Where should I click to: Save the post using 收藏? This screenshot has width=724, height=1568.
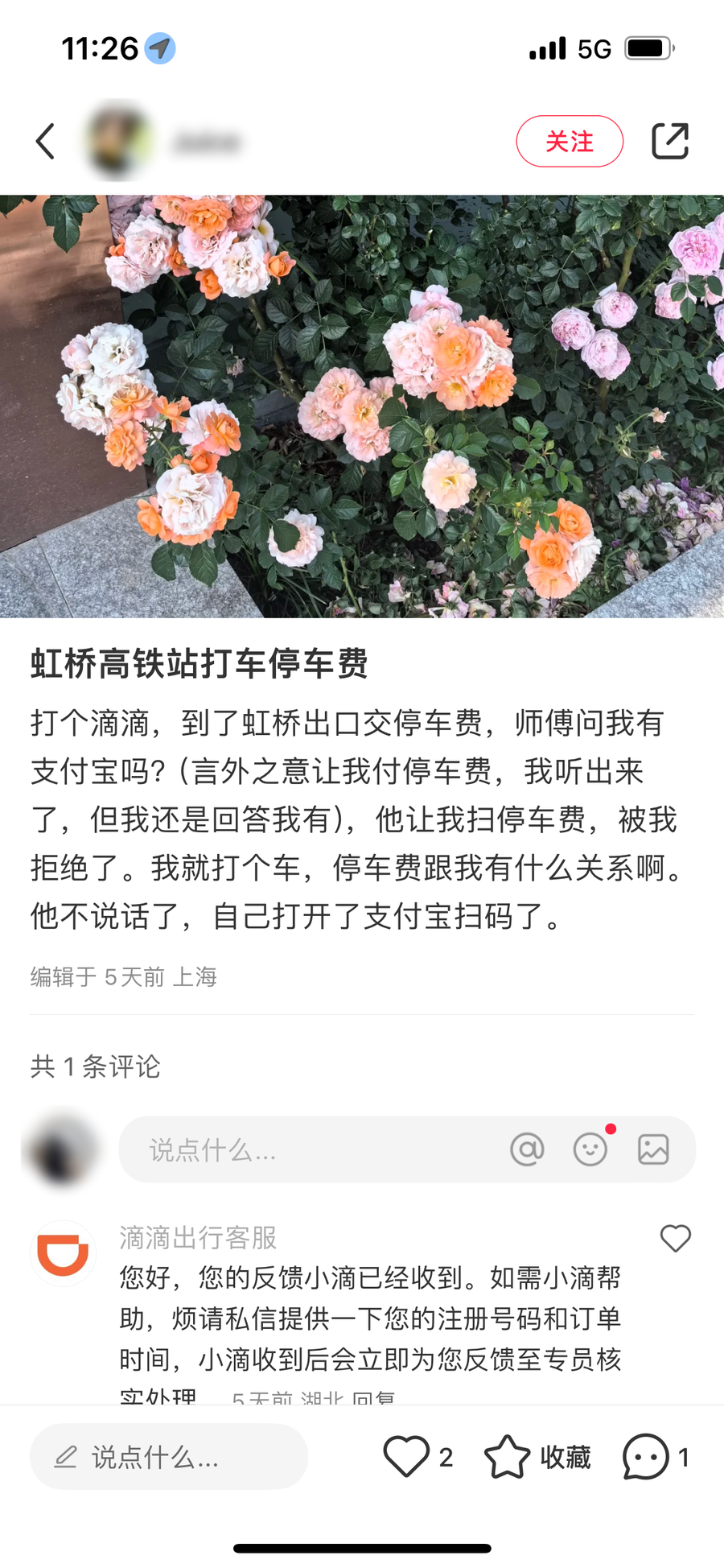coord(537,1456)
